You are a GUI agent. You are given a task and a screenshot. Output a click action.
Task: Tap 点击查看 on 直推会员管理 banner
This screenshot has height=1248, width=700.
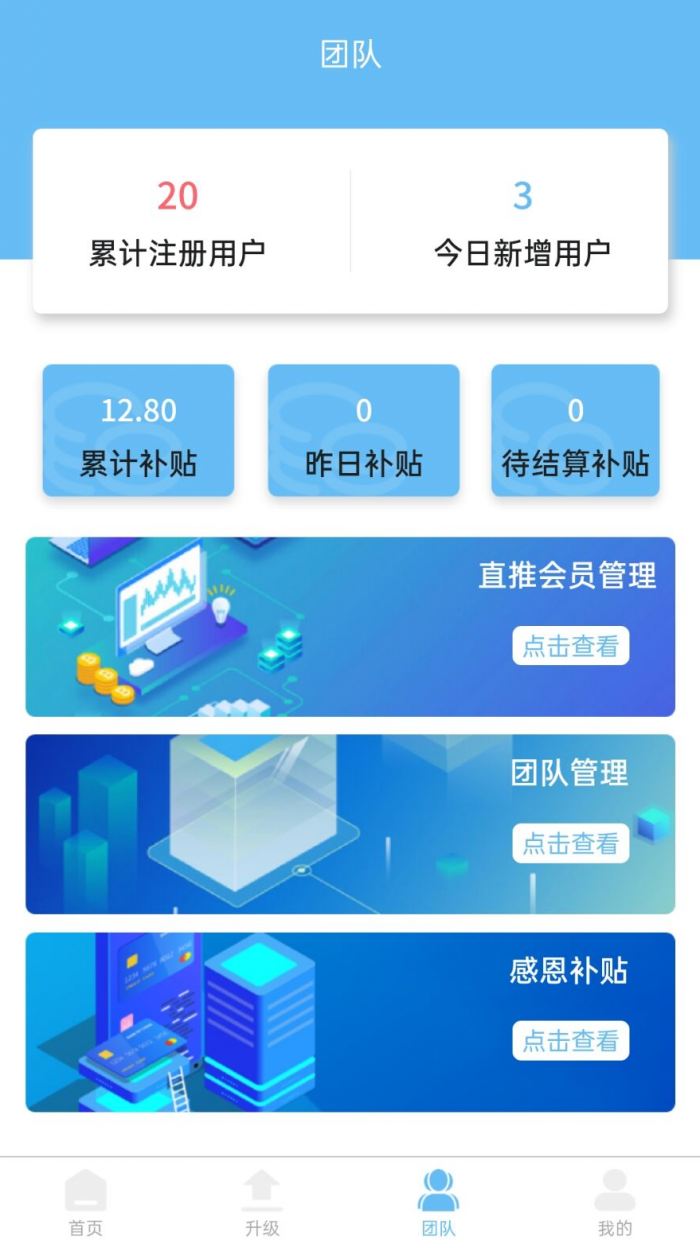tap(571, 646)
